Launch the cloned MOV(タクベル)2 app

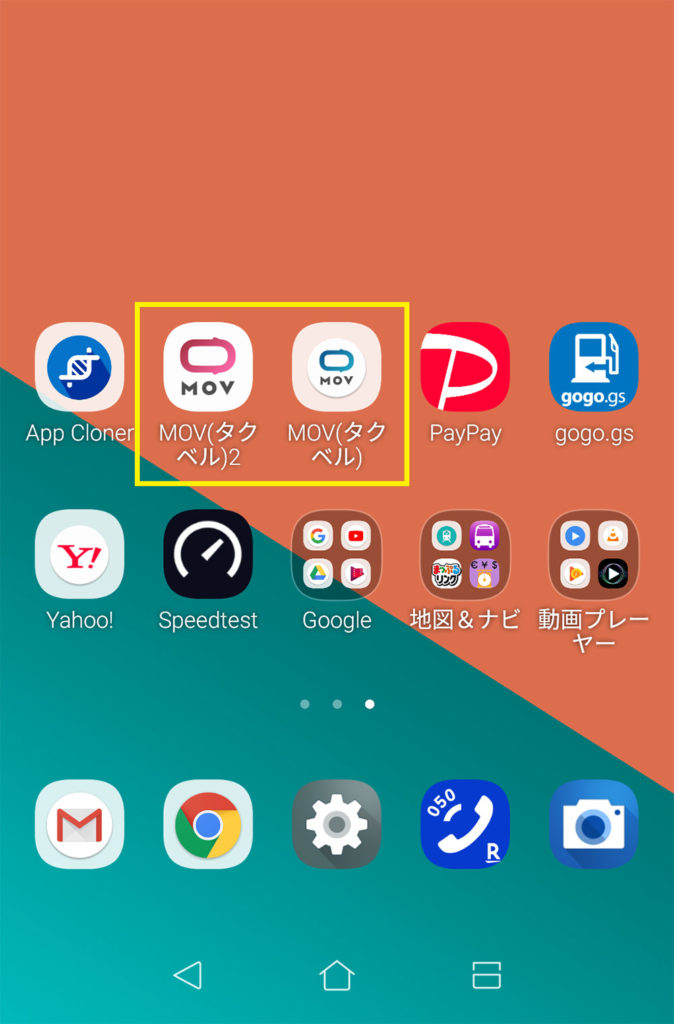click(208, 367)
